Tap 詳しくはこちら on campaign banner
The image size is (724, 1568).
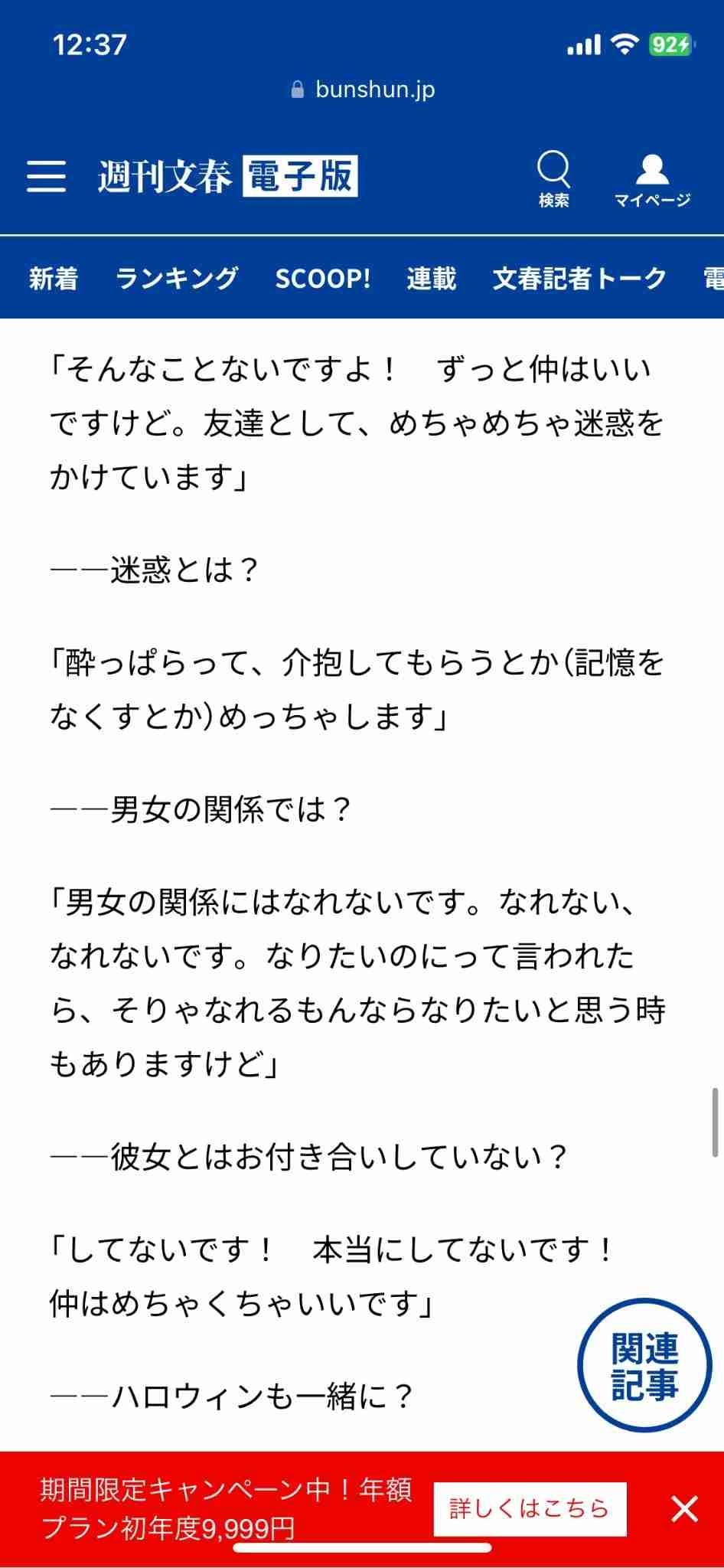pyautogui.click(x=530, y=1508)
